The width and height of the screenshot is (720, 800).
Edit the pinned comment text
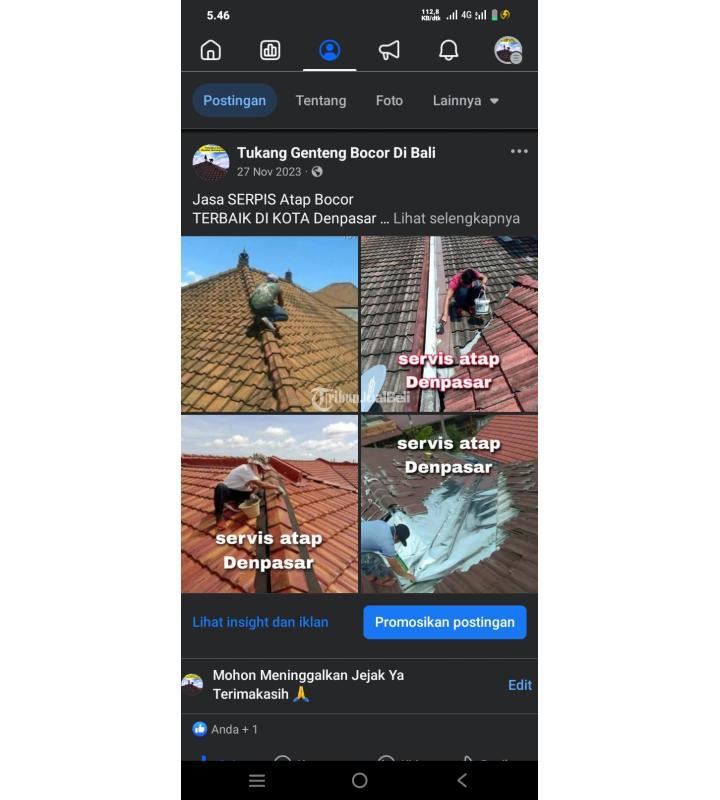pos(520,685)
